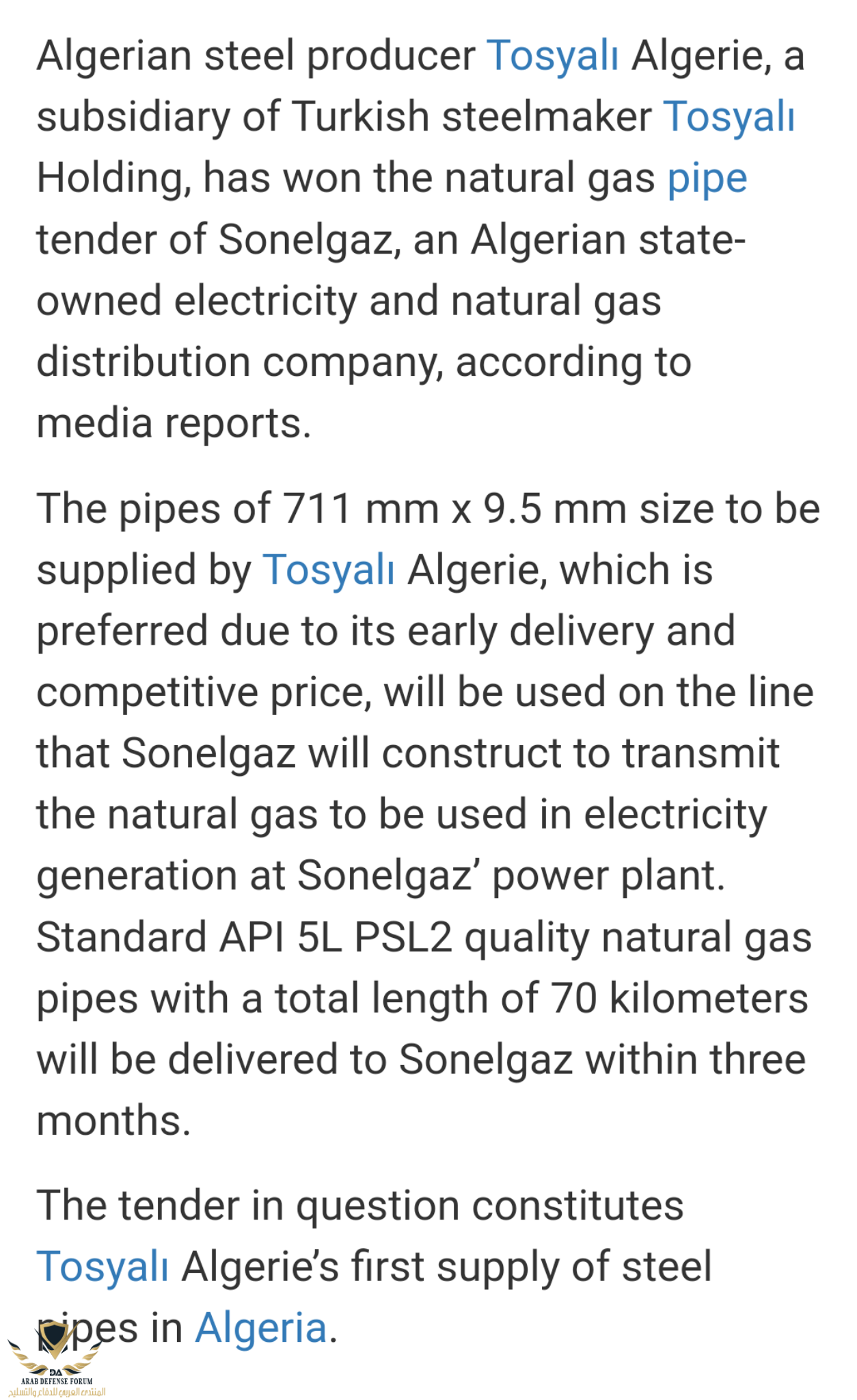The image size is (857, 1400).
Task: Open the "pipe" link
Action: 707,179
